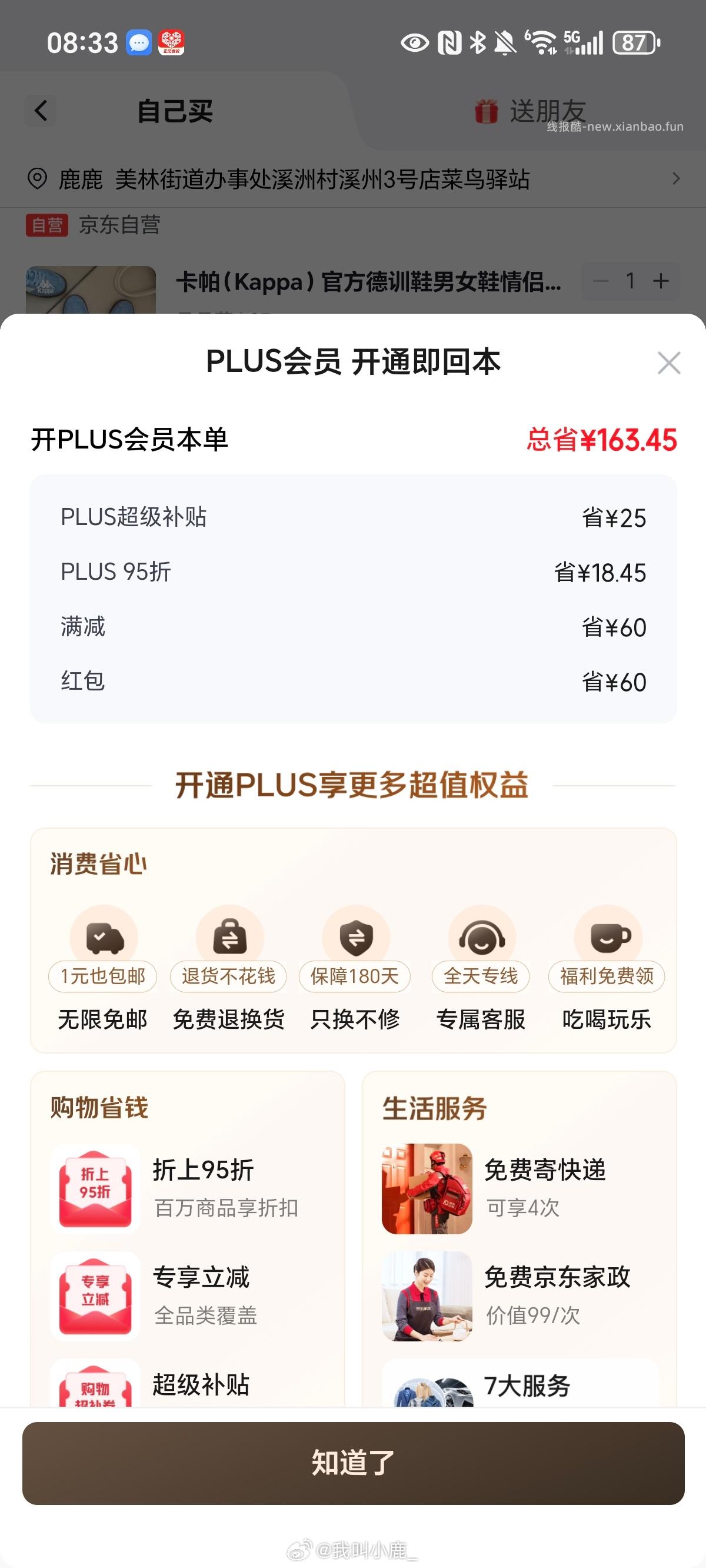706x1568 pixels.
Task: Expand the delivery address details
Action: click(675, 179)
